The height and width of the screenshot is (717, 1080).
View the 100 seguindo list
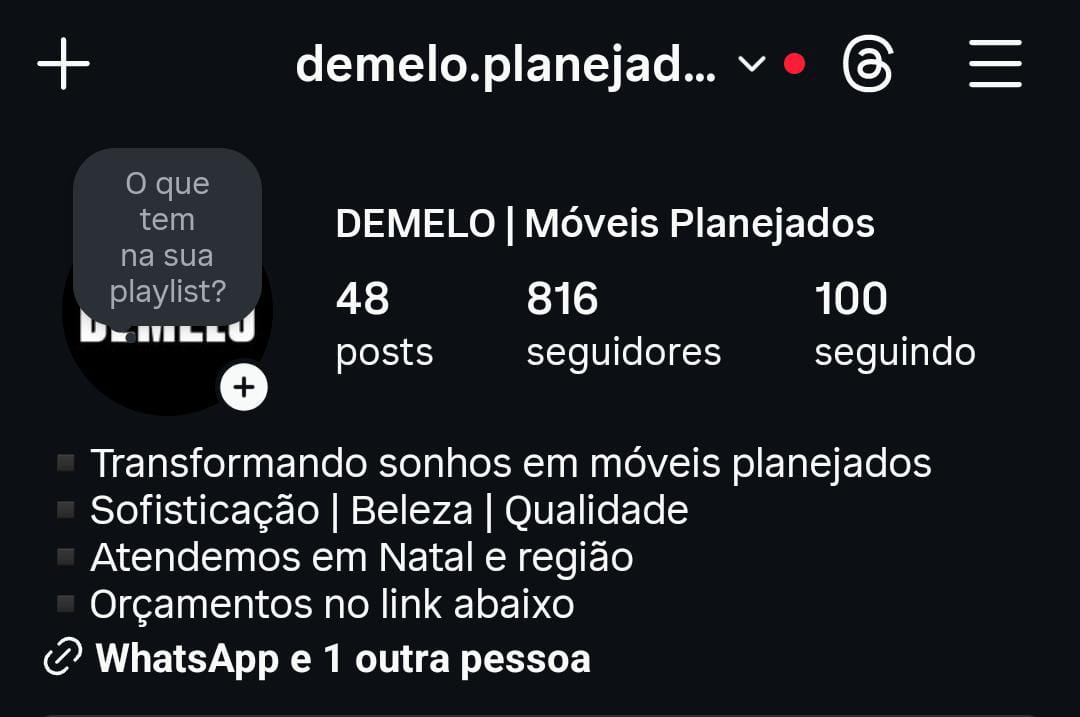coord(894,324)
